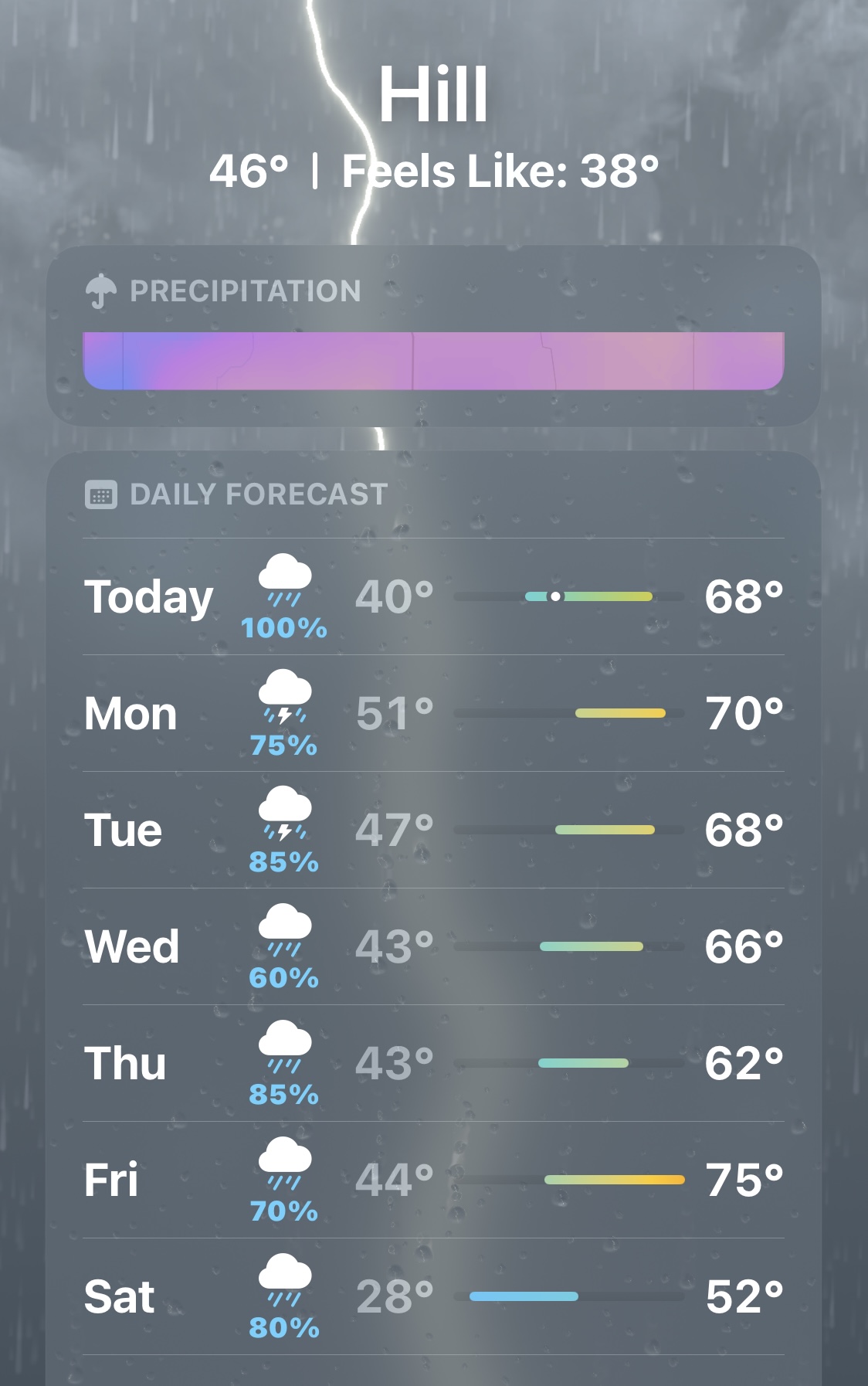Open the Precipitation map card
The height and width of the screenshot is (1386, 868).
pos(433,361)
